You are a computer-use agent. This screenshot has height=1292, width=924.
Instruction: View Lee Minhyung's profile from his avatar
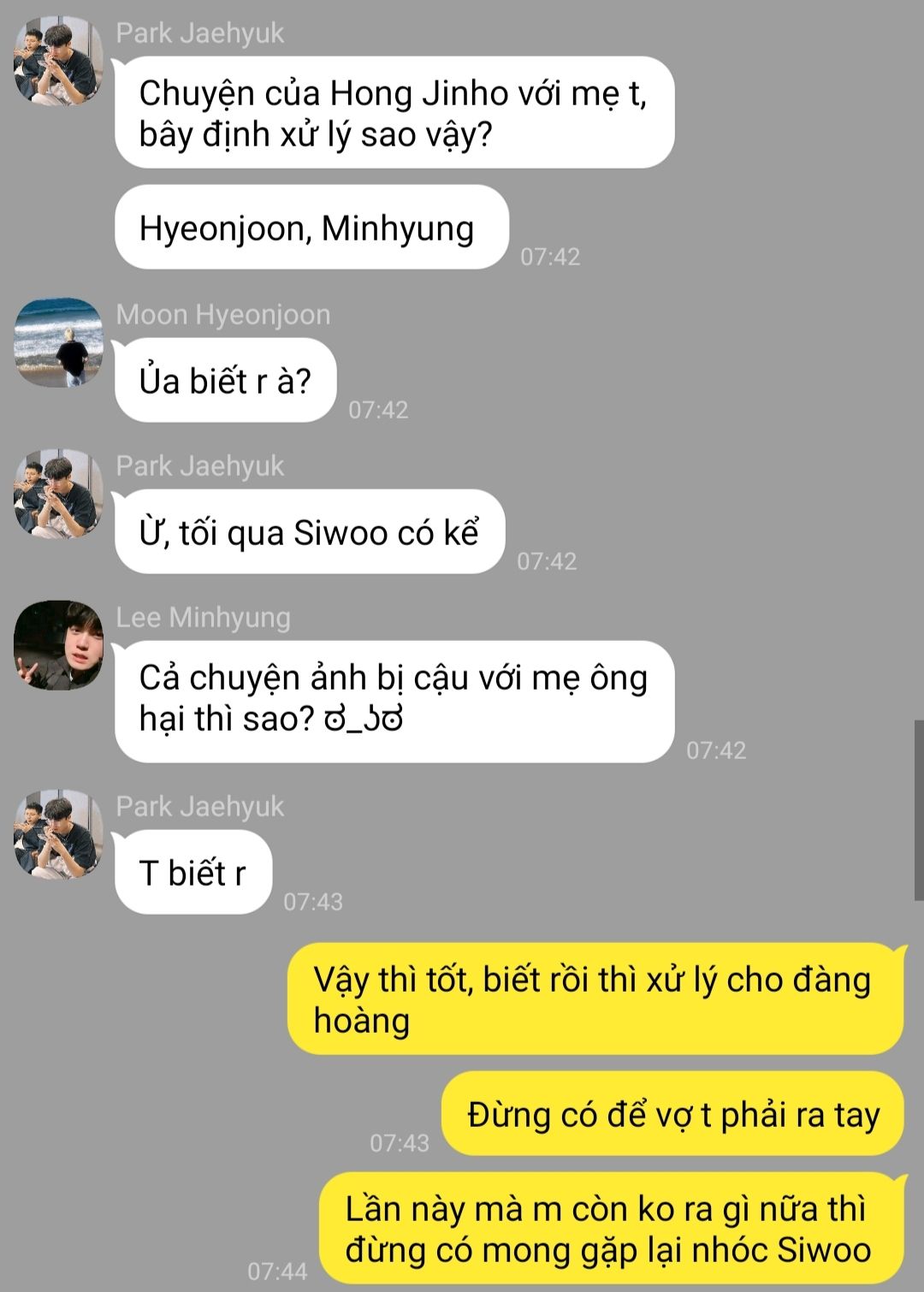pos(58,645)
